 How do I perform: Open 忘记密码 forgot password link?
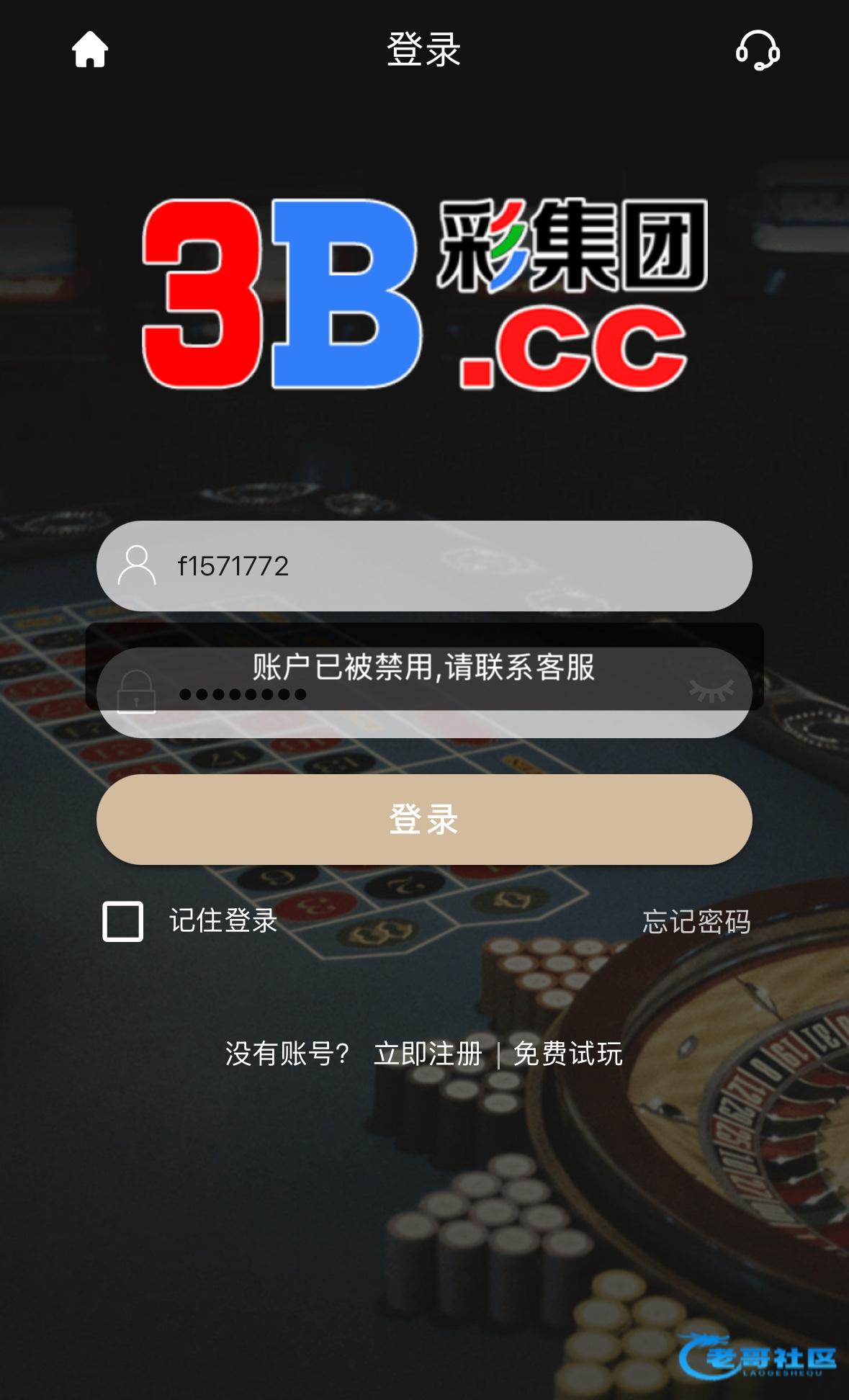click(x=696, y=922)
